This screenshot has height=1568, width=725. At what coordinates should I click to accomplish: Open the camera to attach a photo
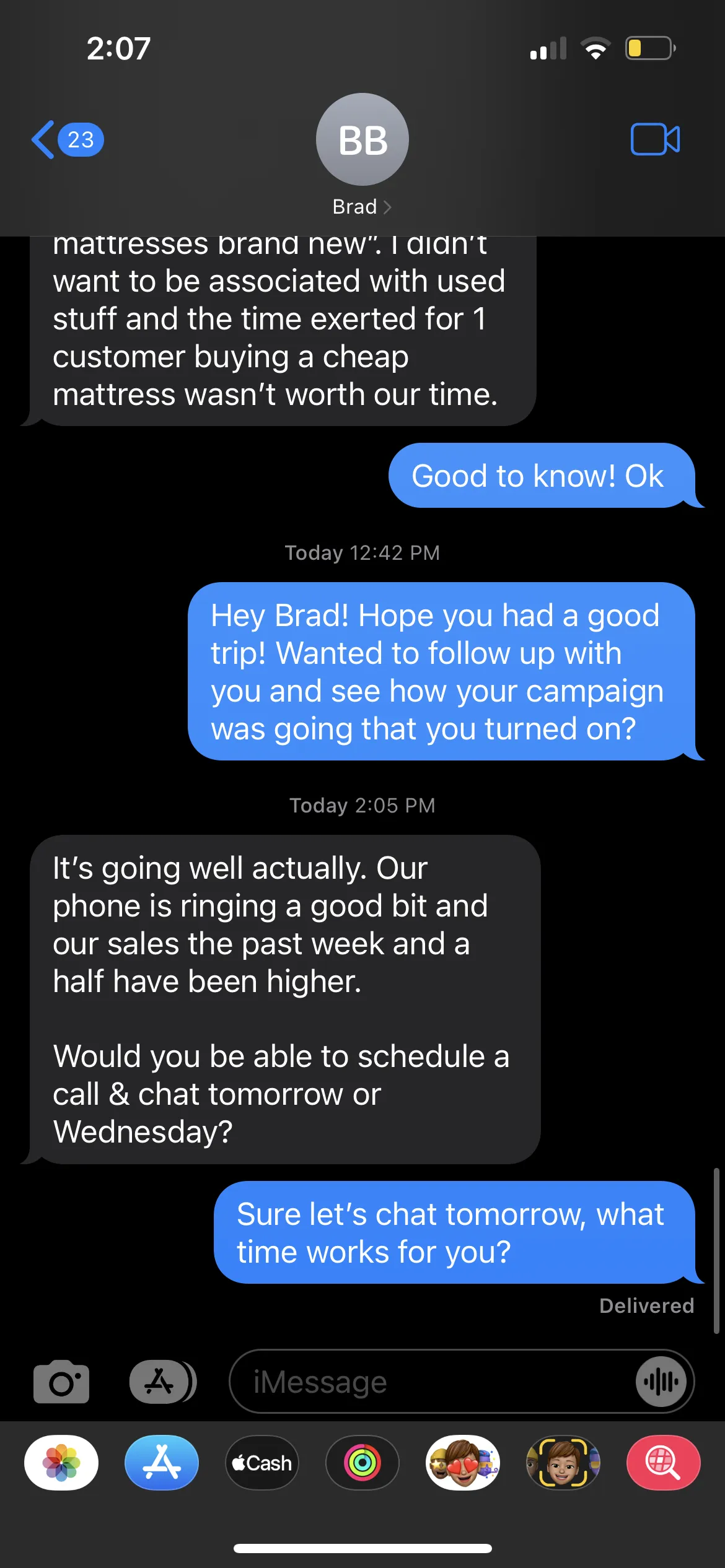(x=61, y=1382)
